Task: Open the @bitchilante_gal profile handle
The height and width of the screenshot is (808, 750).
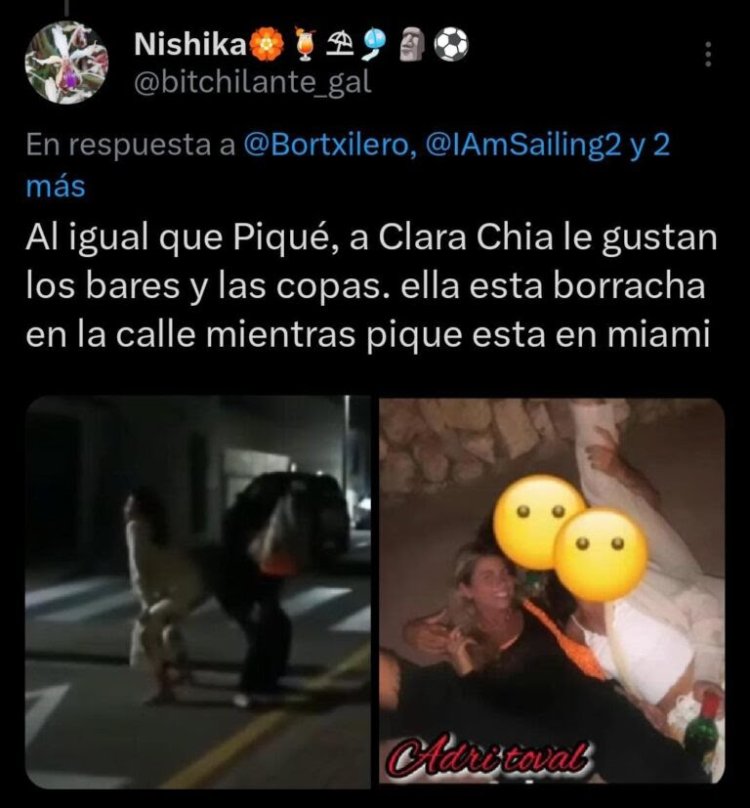Action: pyautogui.click(x=252, y=82)
